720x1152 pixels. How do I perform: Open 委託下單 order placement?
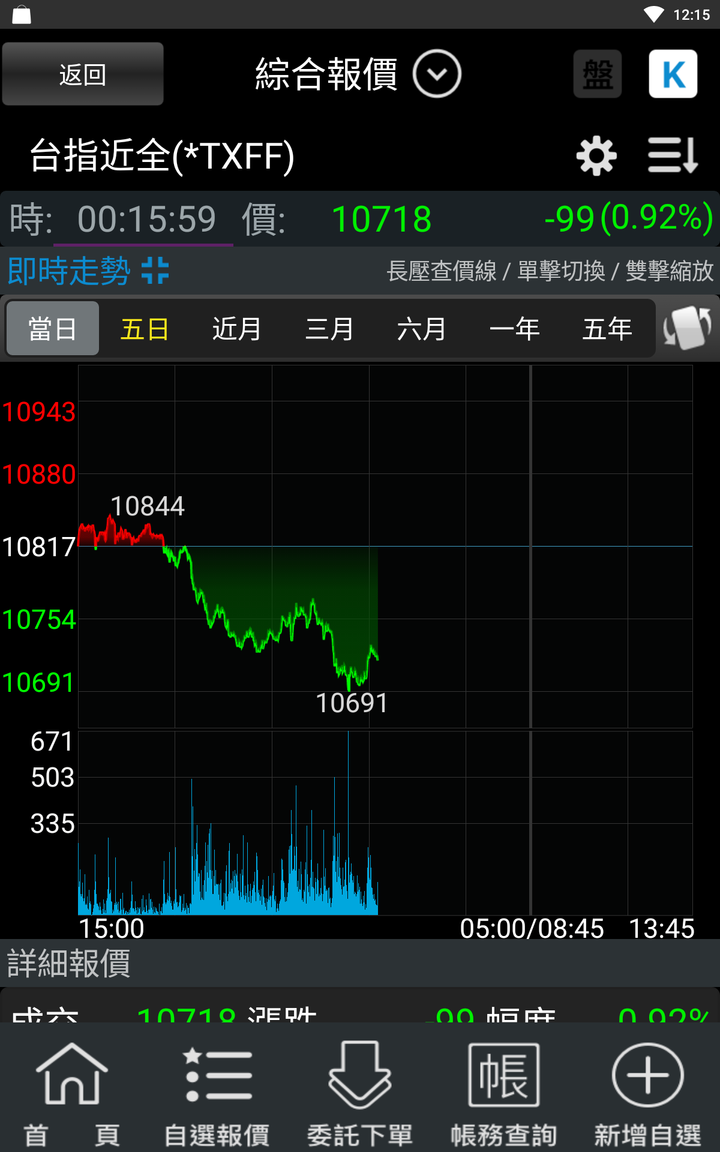point(360,1093)
